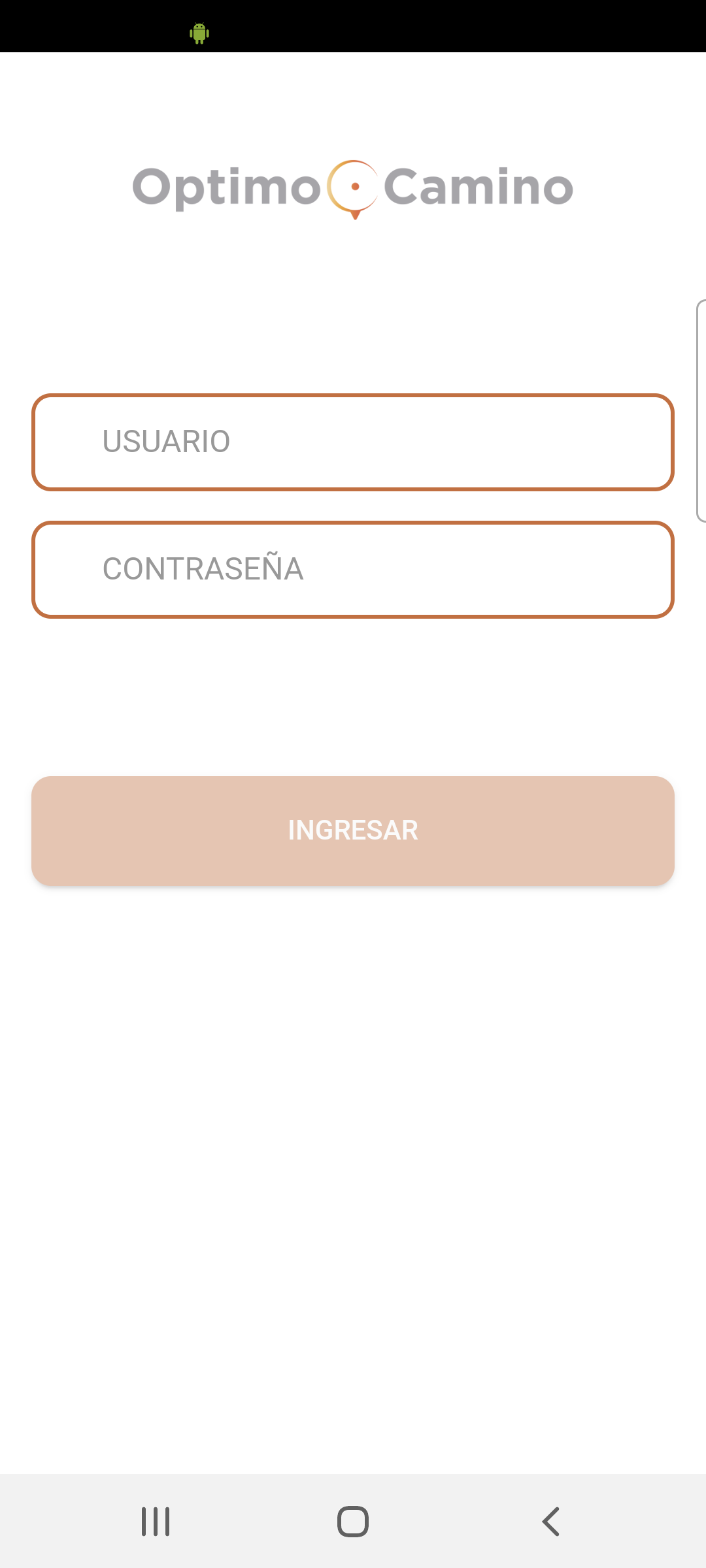Go back using the system back arrow

(x=550, y=1522)
